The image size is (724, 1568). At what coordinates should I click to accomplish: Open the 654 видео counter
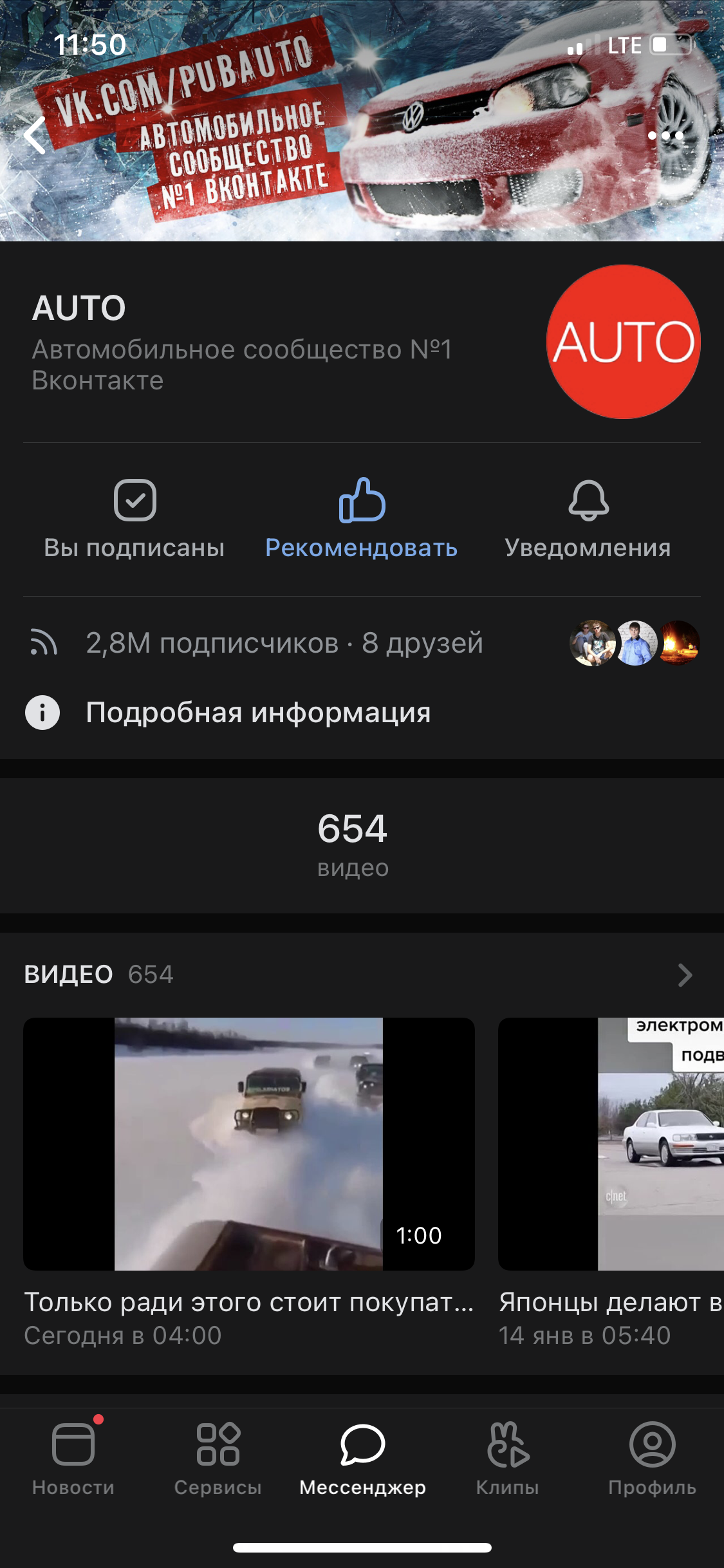[x=353, y=844]
